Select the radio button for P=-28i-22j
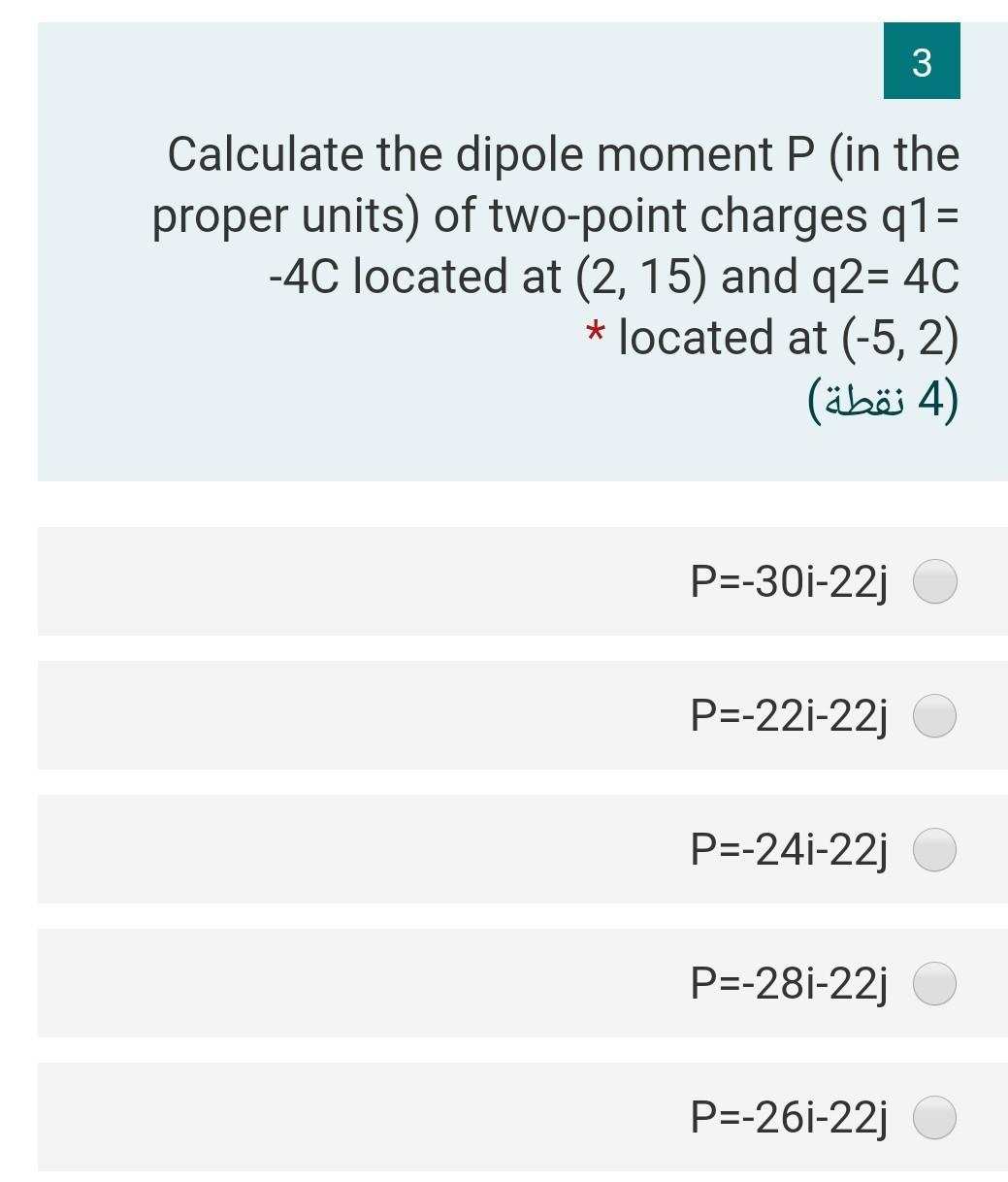This screenshot has width=1008, height=1182. click(933, 984)
